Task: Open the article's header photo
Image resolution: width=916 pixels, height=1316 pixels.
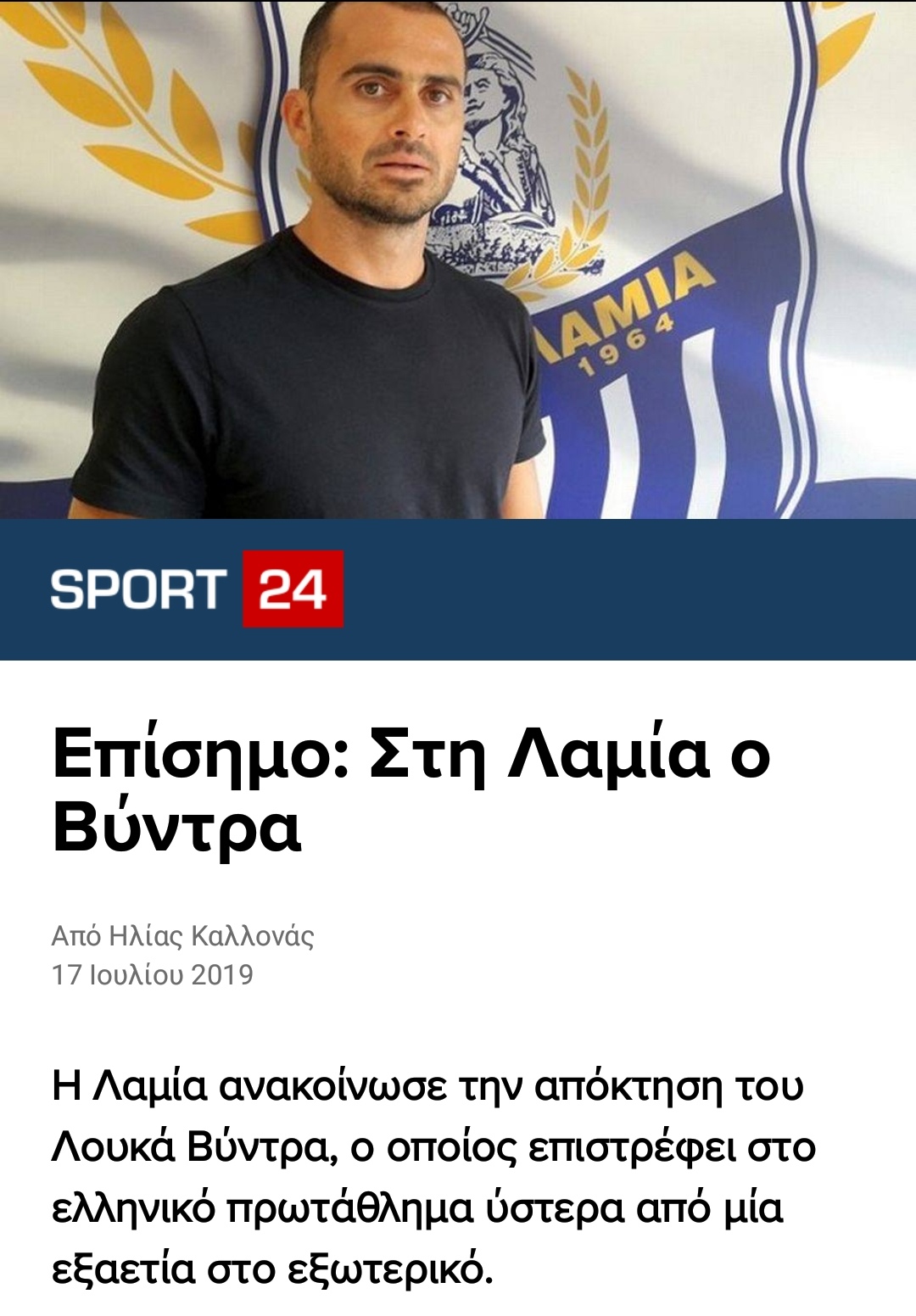Action: [458, 259]
